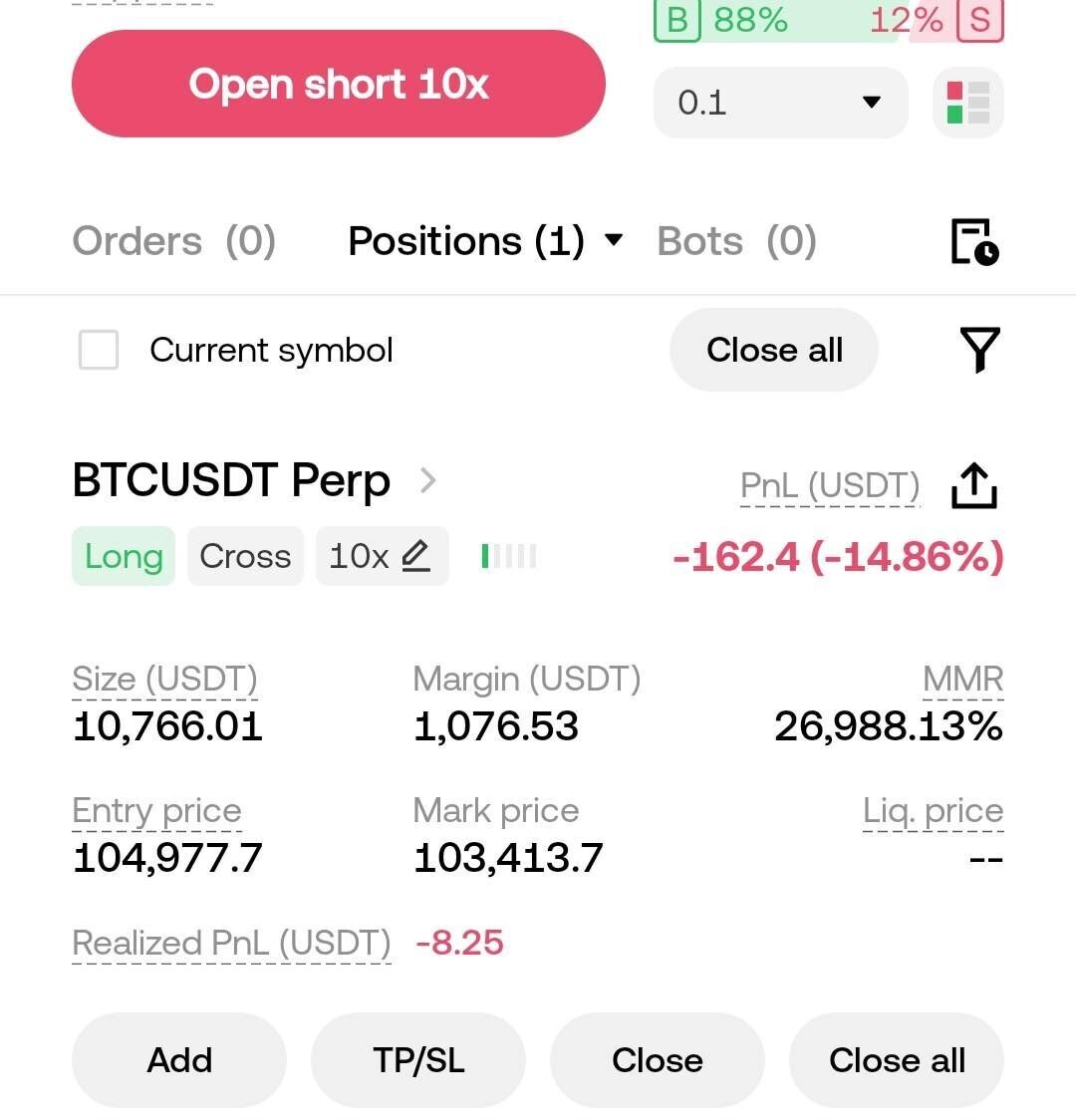Tap Close all under Realized PnL
The width and height of the screenshot is (1076, 1120).
click(x=897, y=1060)
